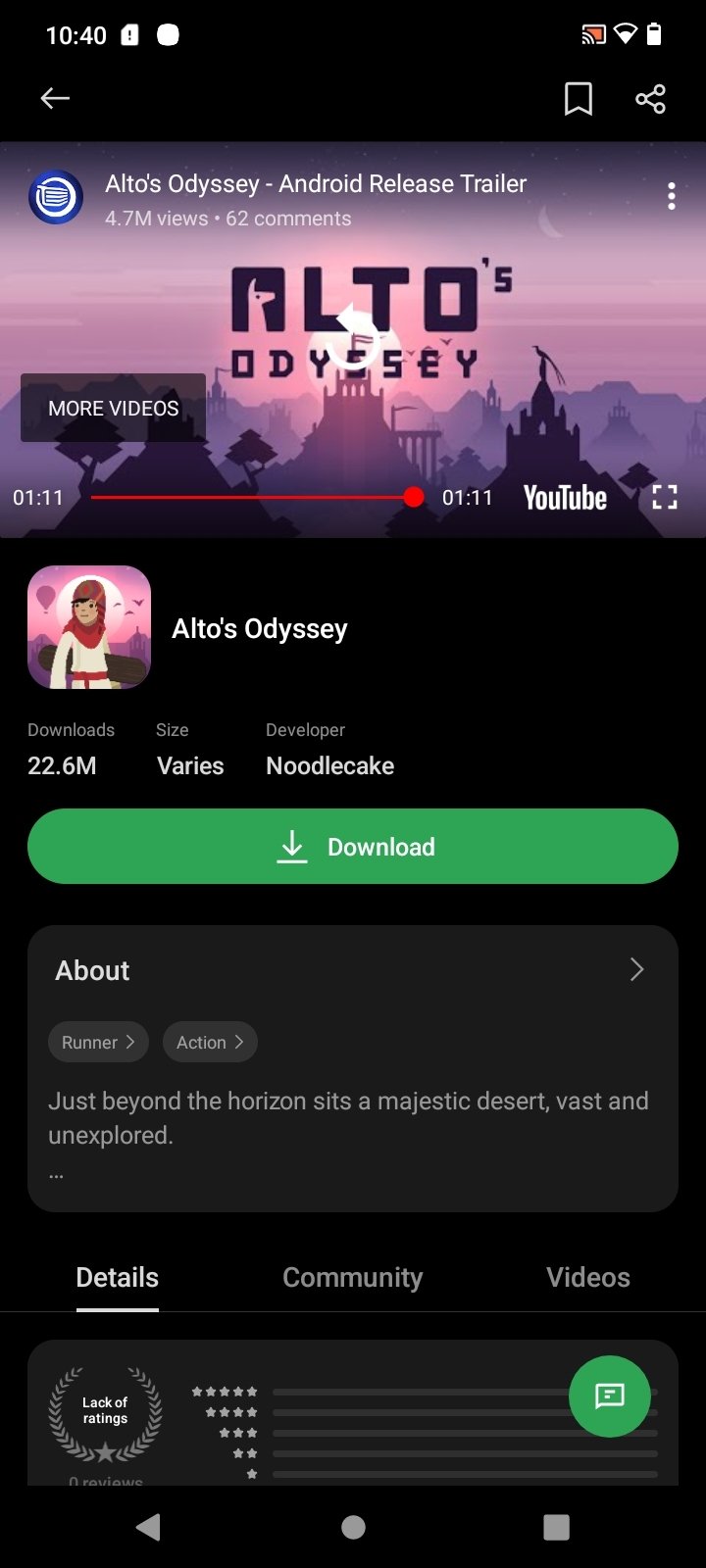Open the video channel avatar
706x1568 pixels.
[x=56, y=197]
